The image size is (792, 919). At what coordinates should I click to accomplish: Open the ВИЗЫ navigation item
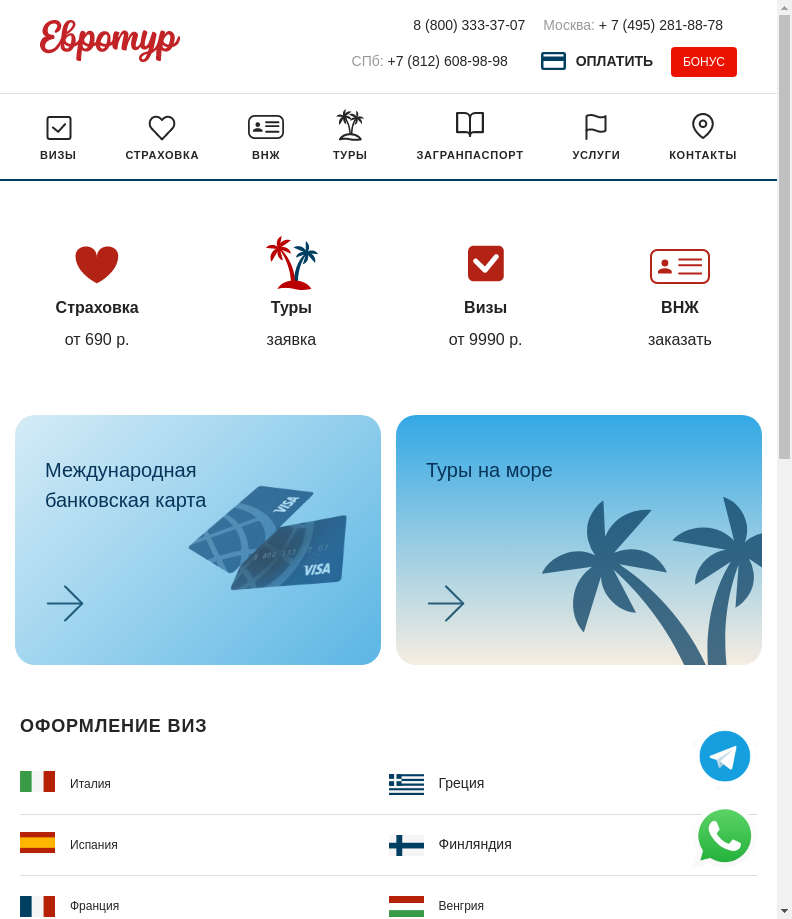58,138
